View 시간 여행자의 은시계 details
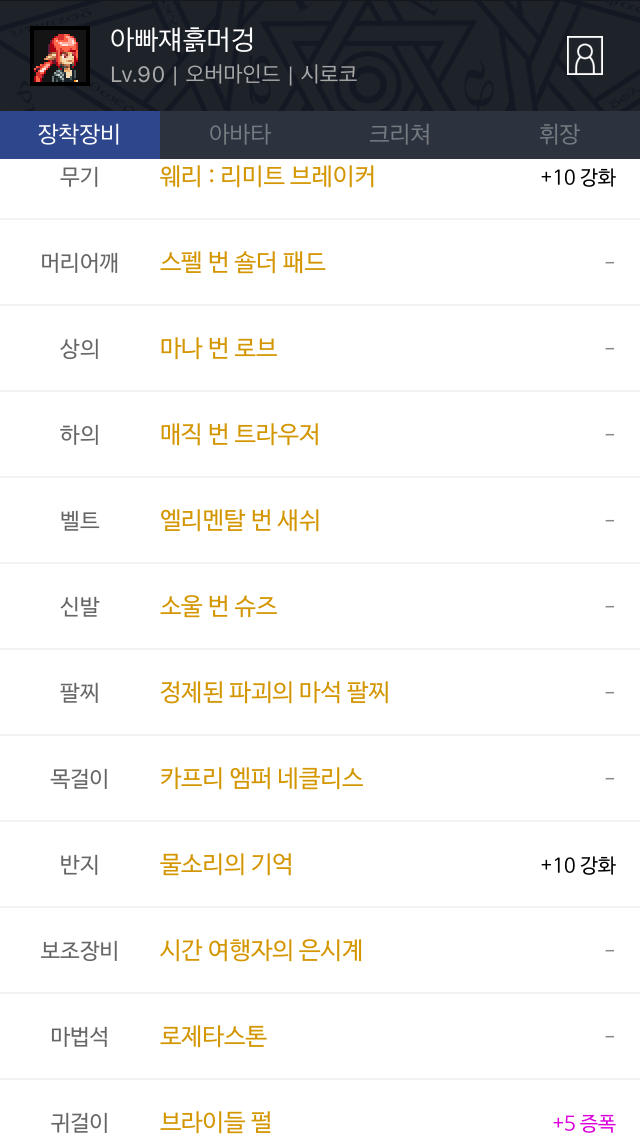Viewport: 640px width, 1136px height. click(261, 950)
